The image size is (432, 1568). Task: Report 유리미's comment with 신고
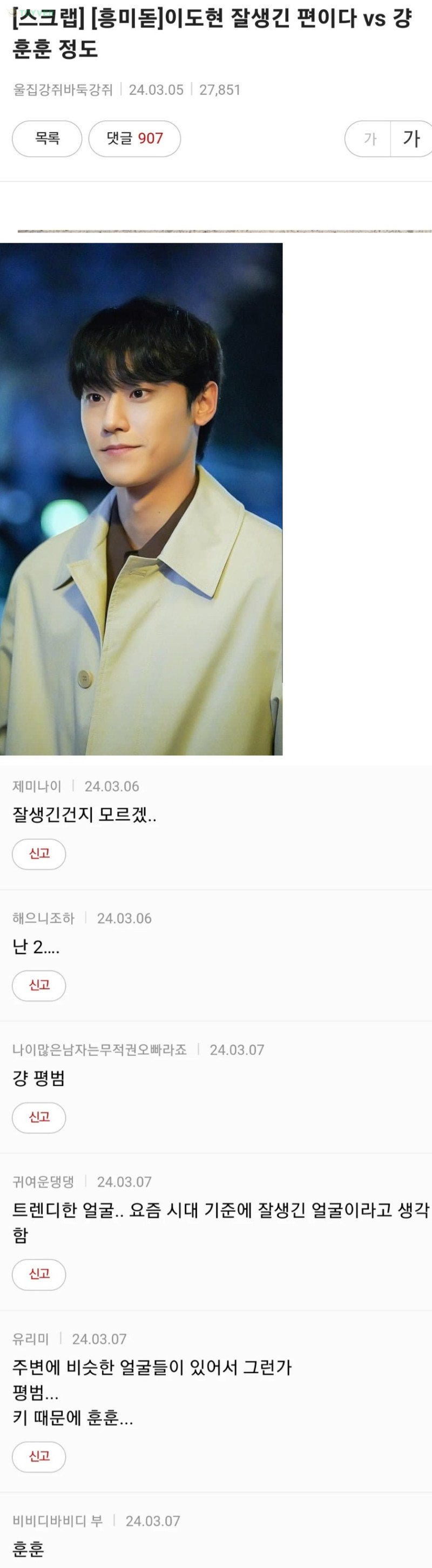point(39,1456)
